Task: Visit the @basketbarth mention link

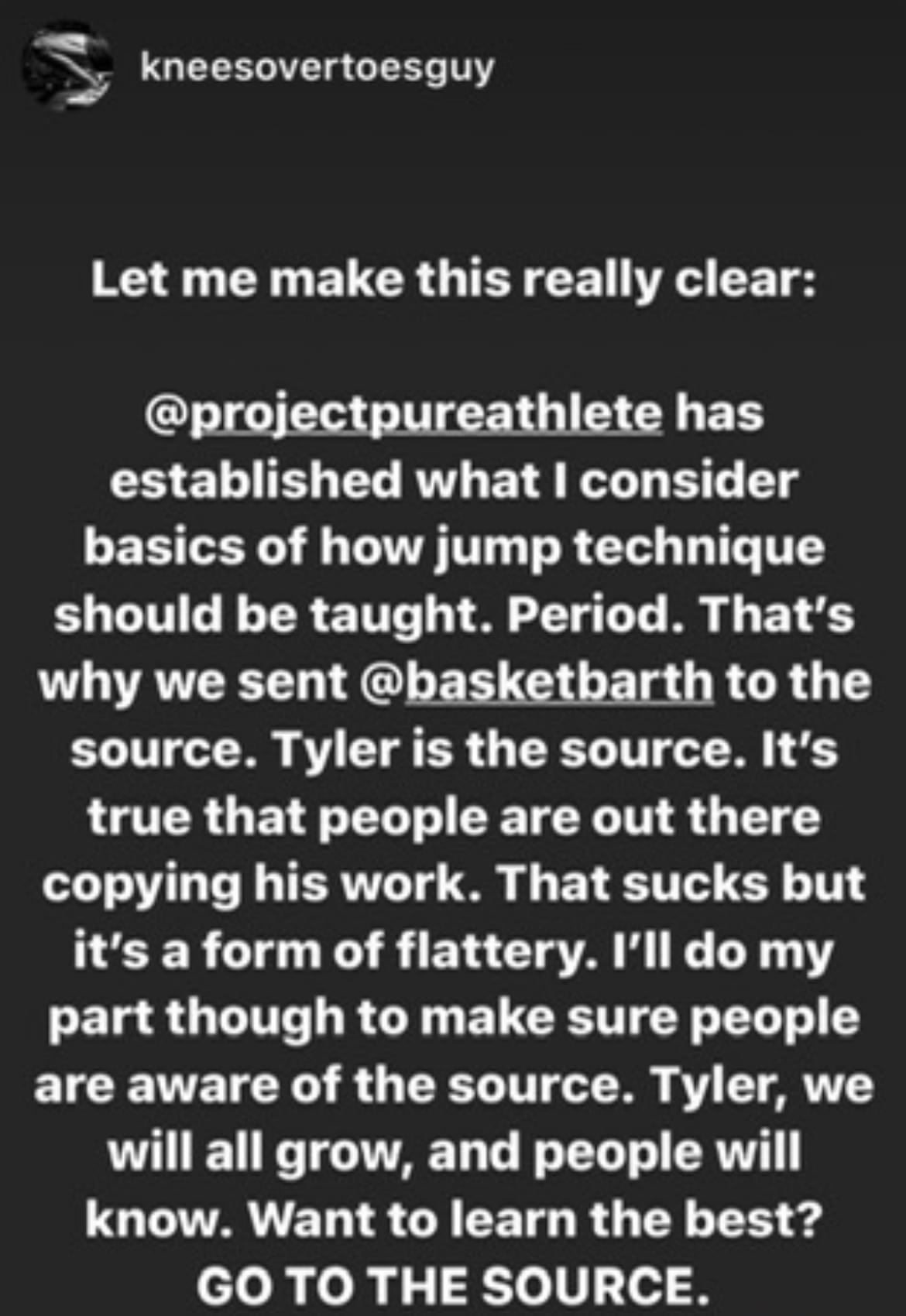Action: coord(536,682)
